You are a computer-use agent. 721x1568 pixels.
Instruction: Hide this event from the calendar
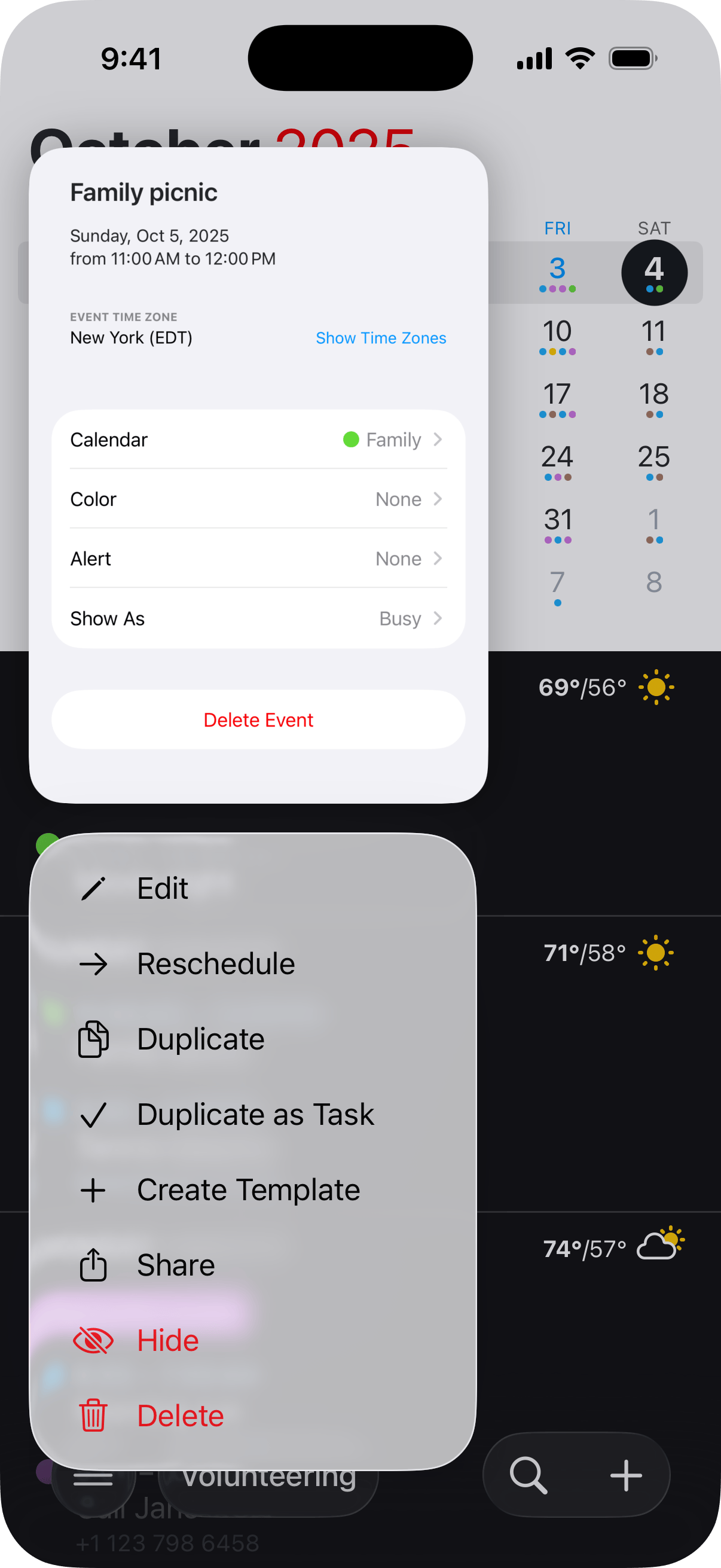[167, 1341]
